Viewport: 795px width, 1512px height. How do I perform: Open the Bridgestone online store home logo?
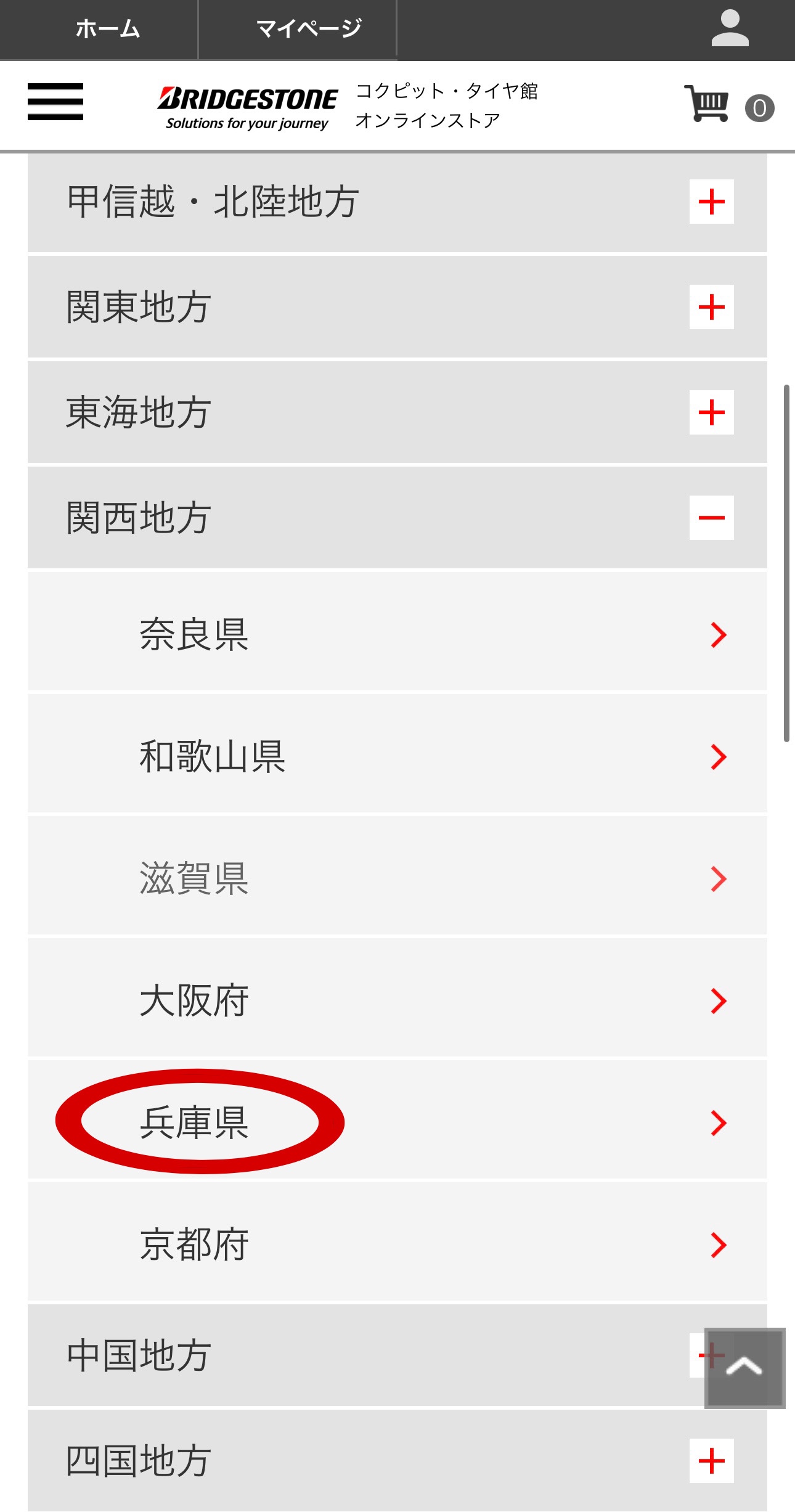pos(248,107)
